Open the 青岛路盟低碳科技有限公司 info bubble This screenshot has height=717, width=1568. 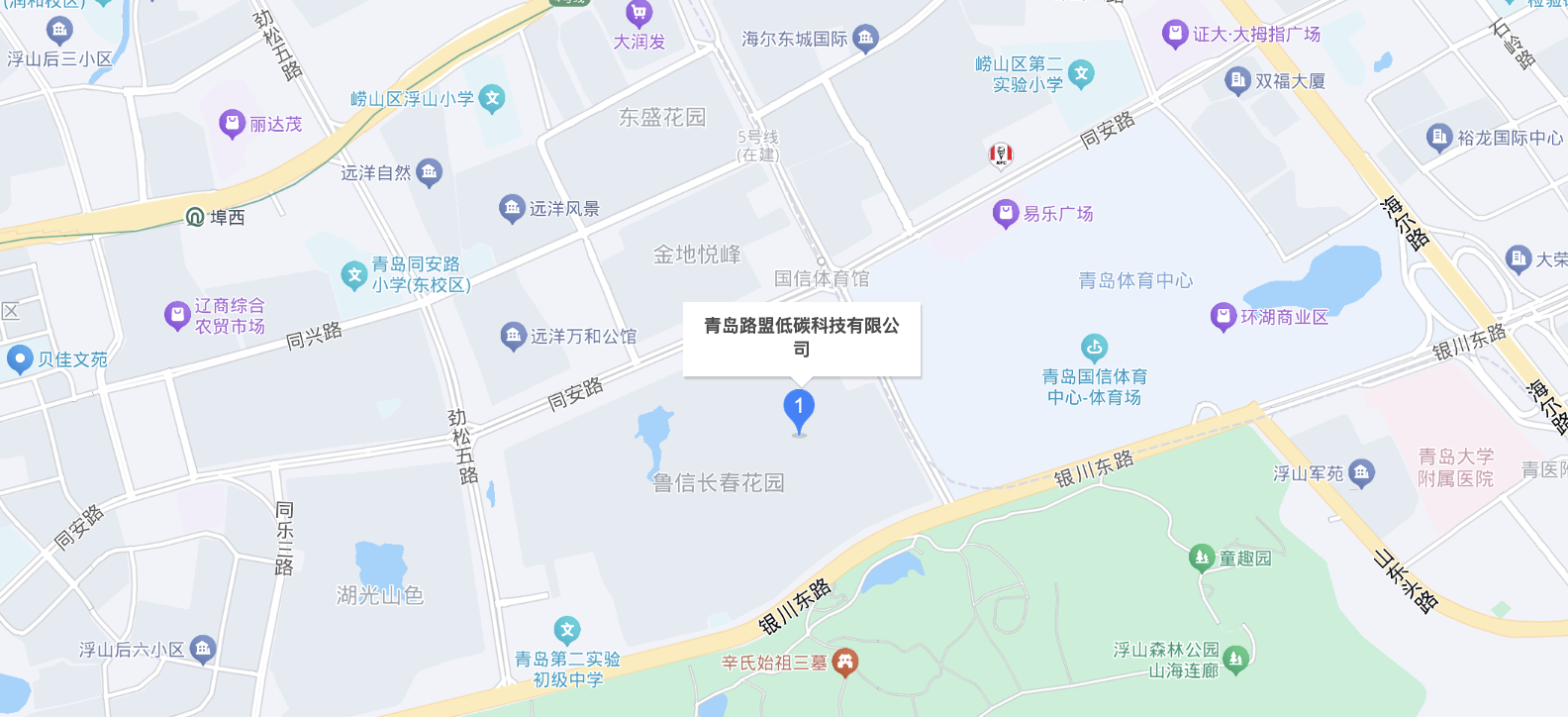(x=802, y=338)
